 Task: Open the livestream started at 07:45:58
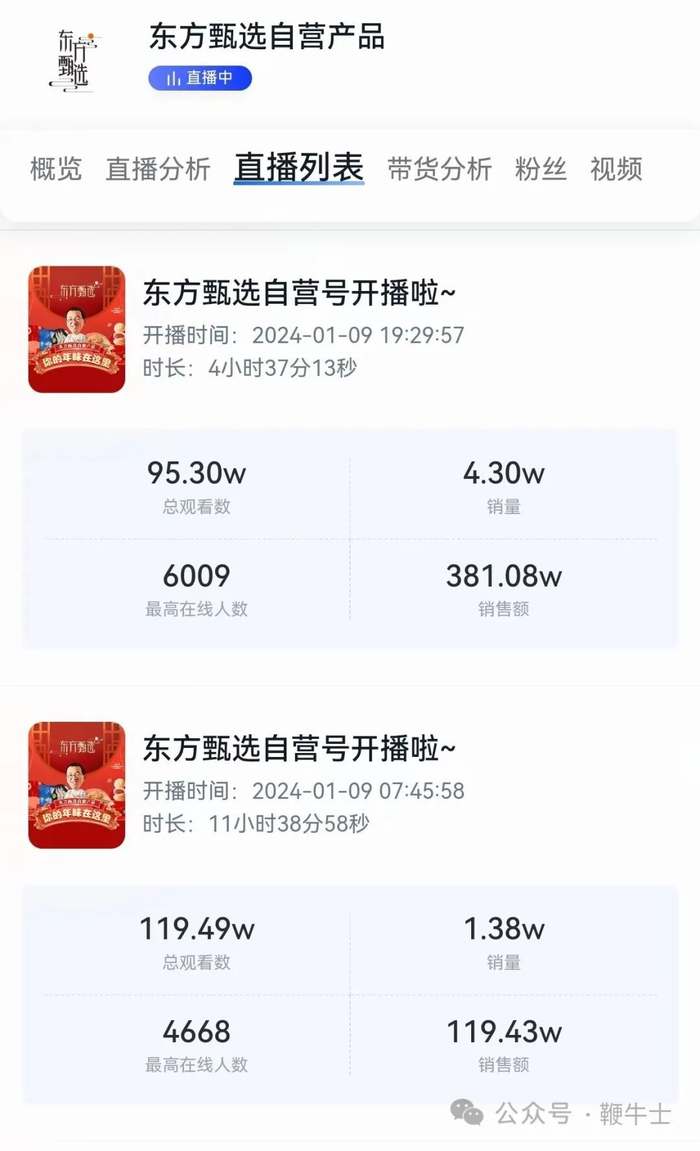pyautogui.click(x=300, y=748)
